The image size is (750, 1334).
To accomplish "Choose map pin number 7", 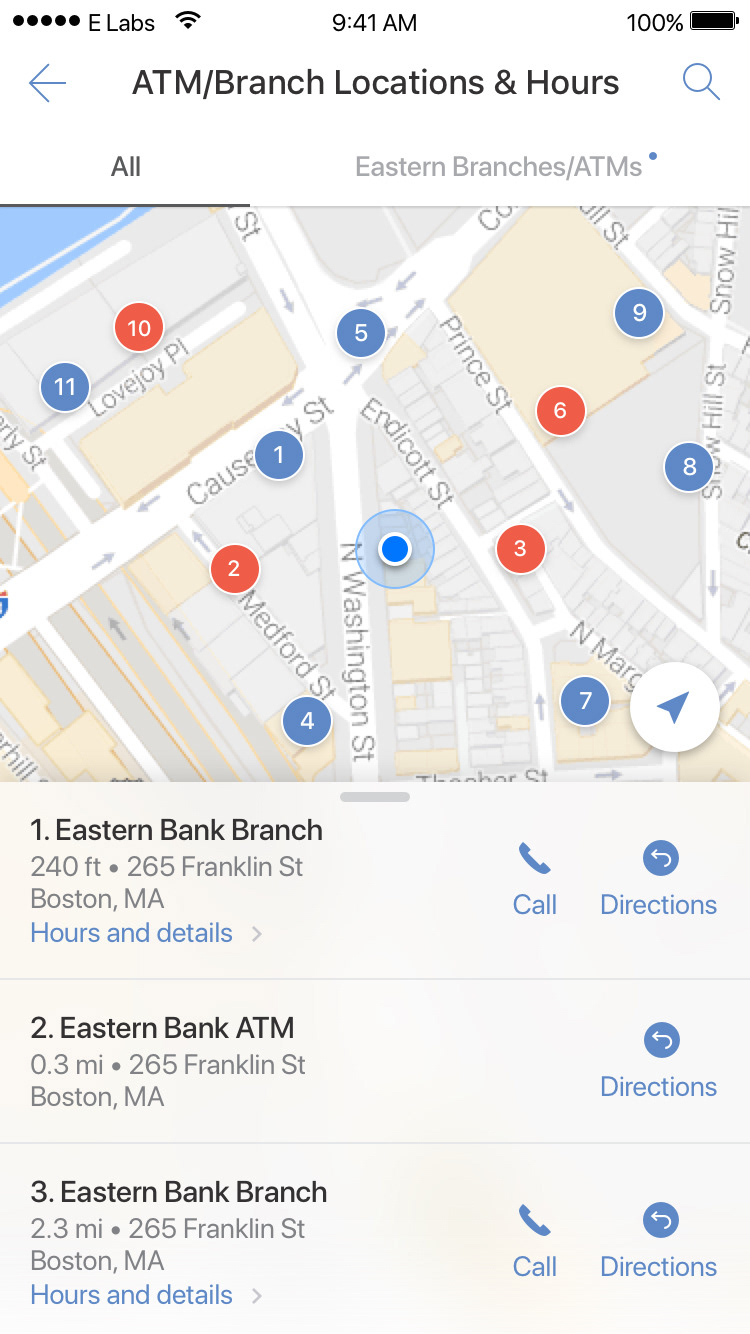I will pos(585,701).
